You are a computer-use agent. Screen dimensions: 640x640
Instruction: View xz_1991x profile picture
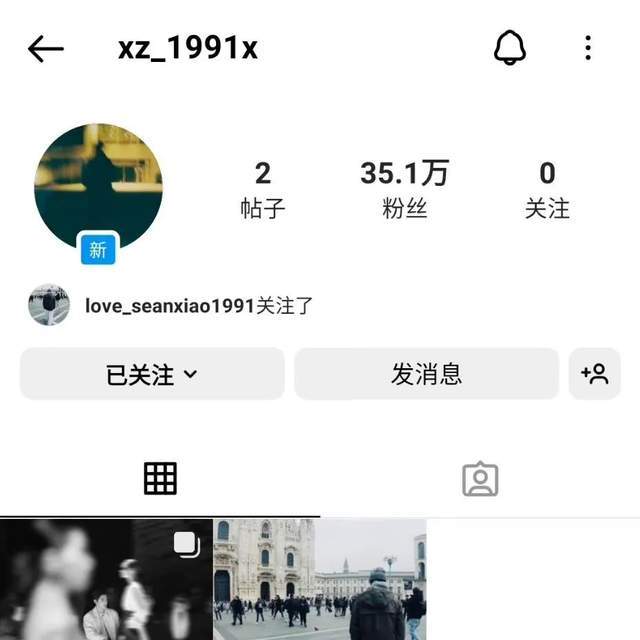point(98,187)
